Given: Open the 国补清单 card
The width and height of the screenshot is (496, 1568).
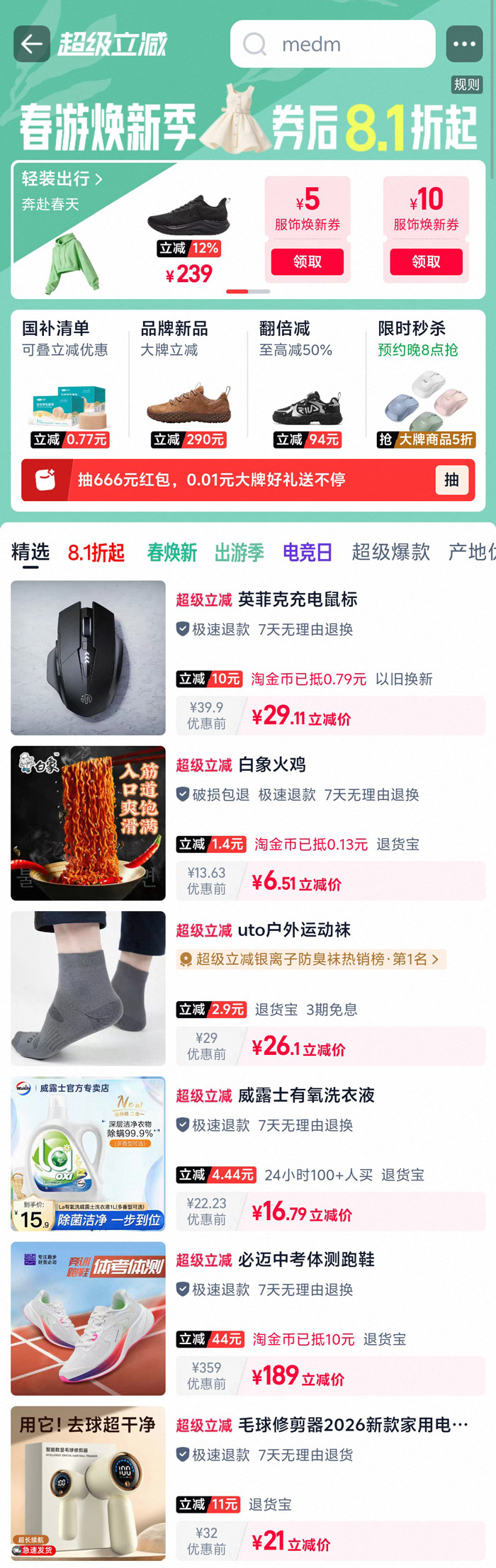Looking at the screenshot, I should [x=69, y=383].
